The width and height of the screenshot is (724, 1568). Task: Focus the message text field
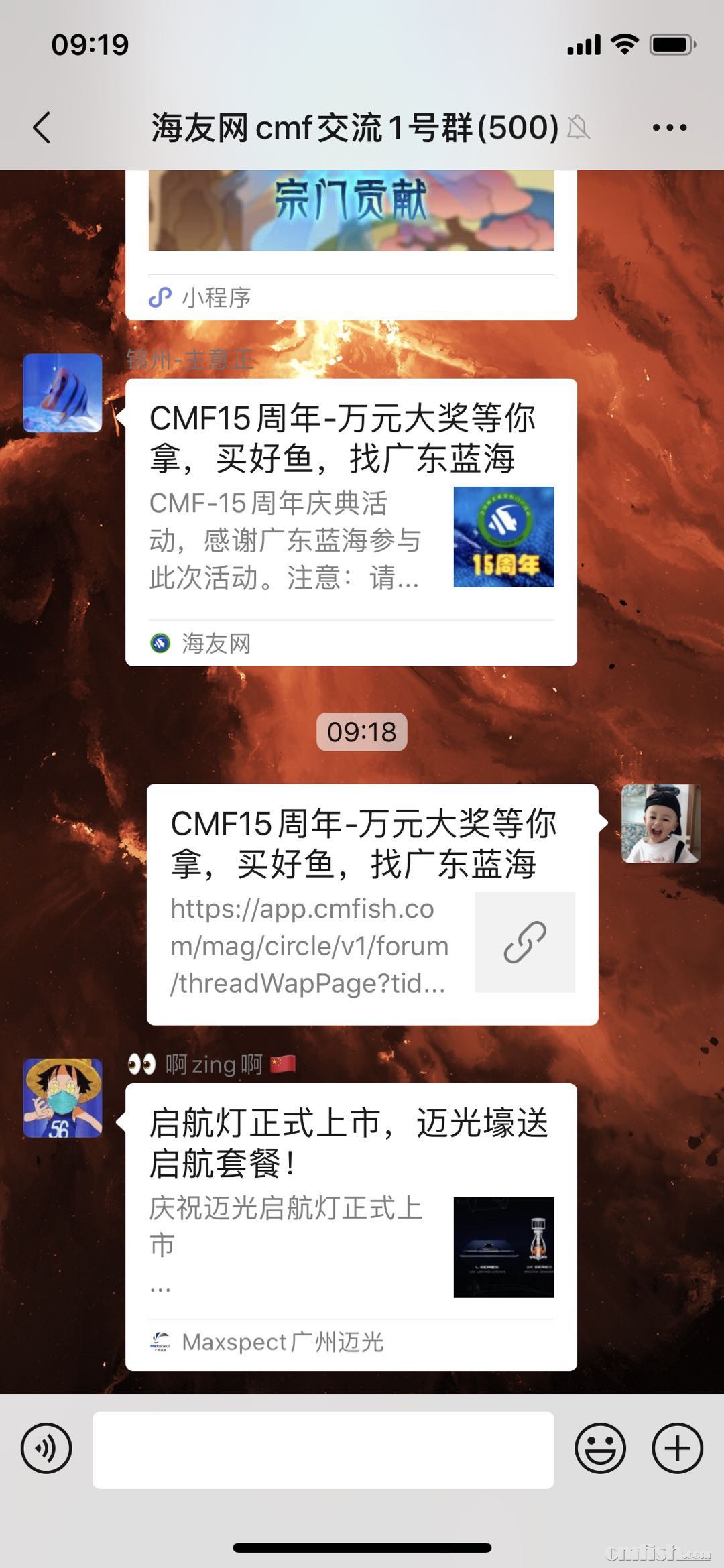tap(323, 1449)
